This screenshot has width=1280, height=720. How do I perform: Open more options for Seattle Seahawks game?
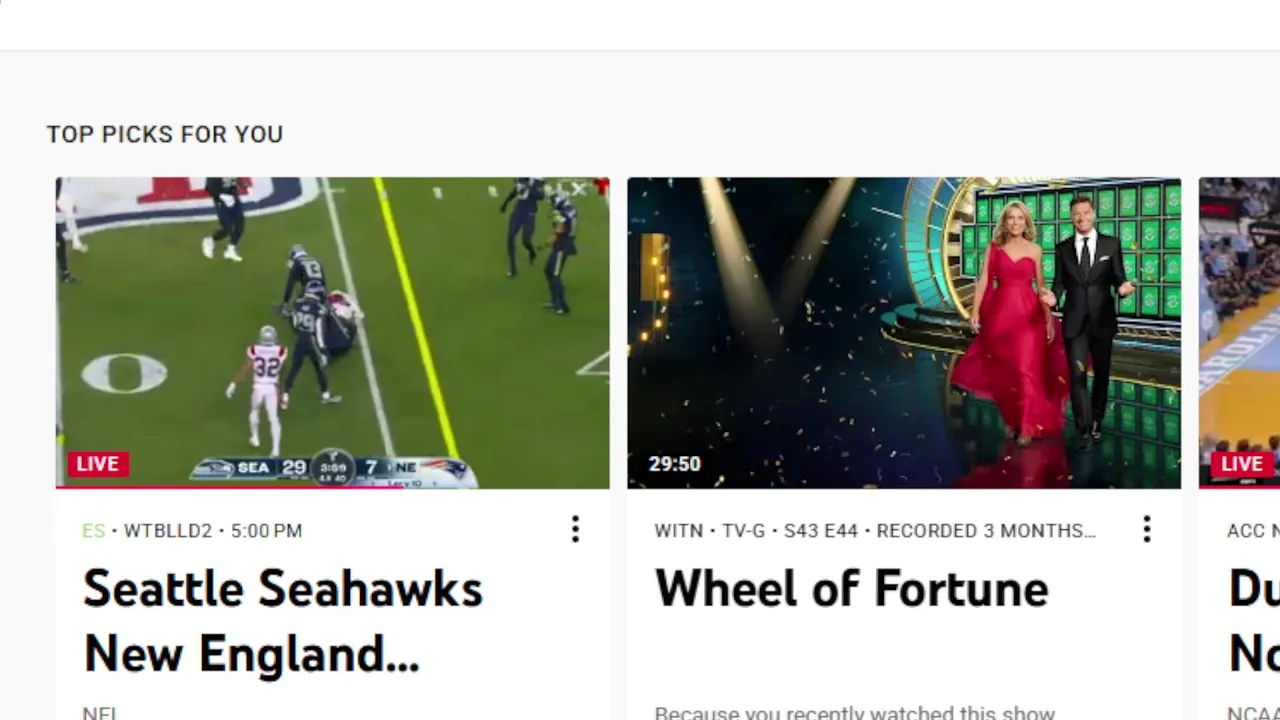click(575, 530)
